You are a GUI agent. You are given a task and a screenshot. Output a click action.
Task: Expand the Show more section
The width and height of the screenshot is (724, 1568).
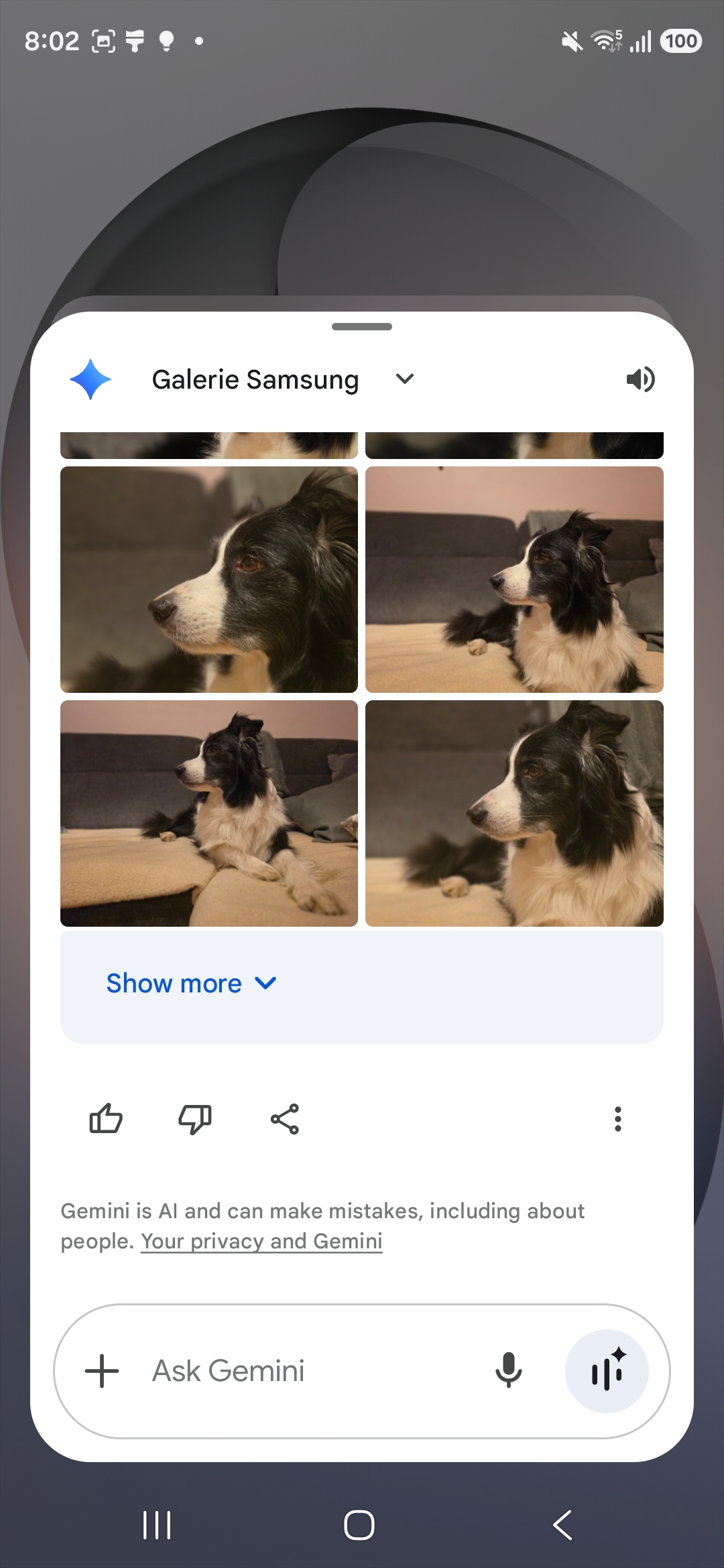[x=192, y=984]
